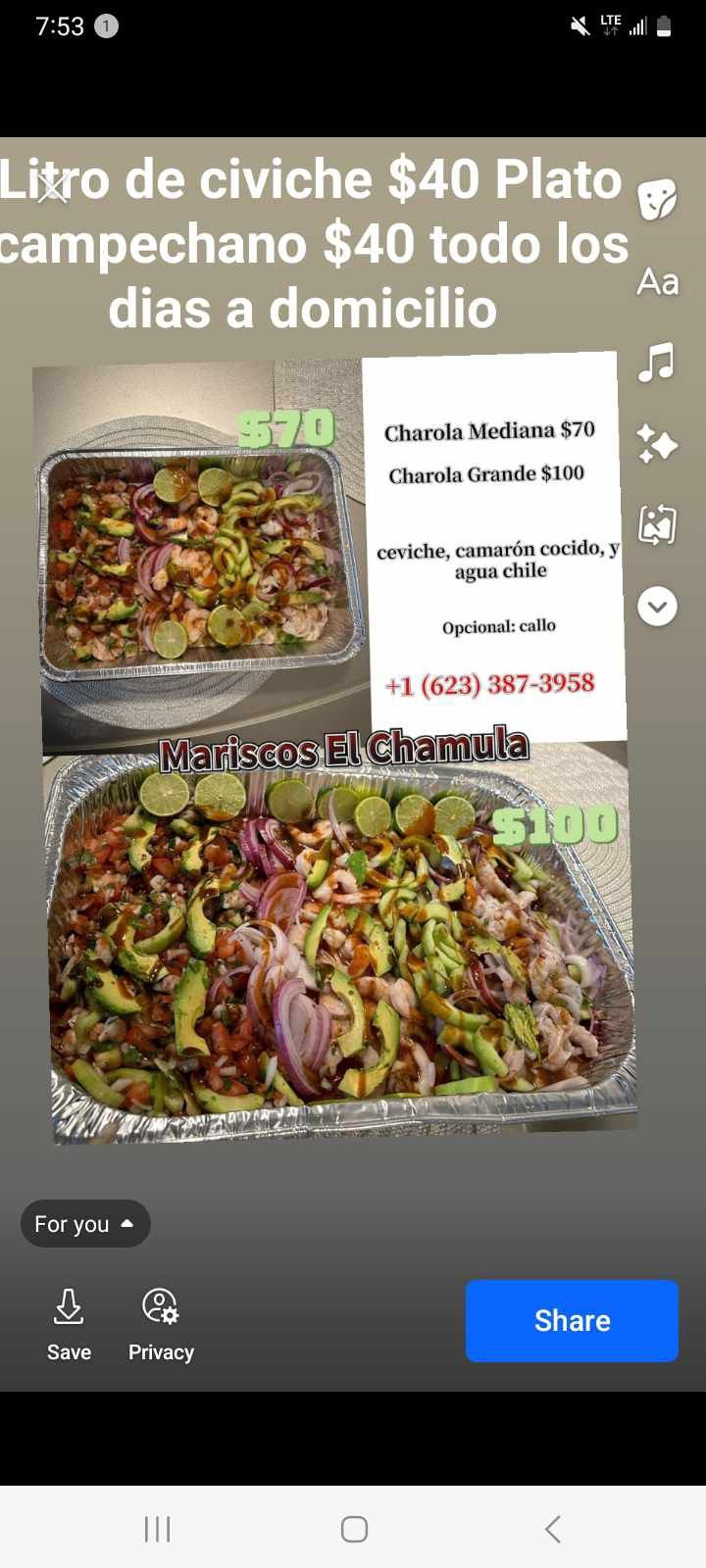Expand more editing options via the down chevron
The image size is (706, 1568).
pyautogui.click(x=657, y=608)
